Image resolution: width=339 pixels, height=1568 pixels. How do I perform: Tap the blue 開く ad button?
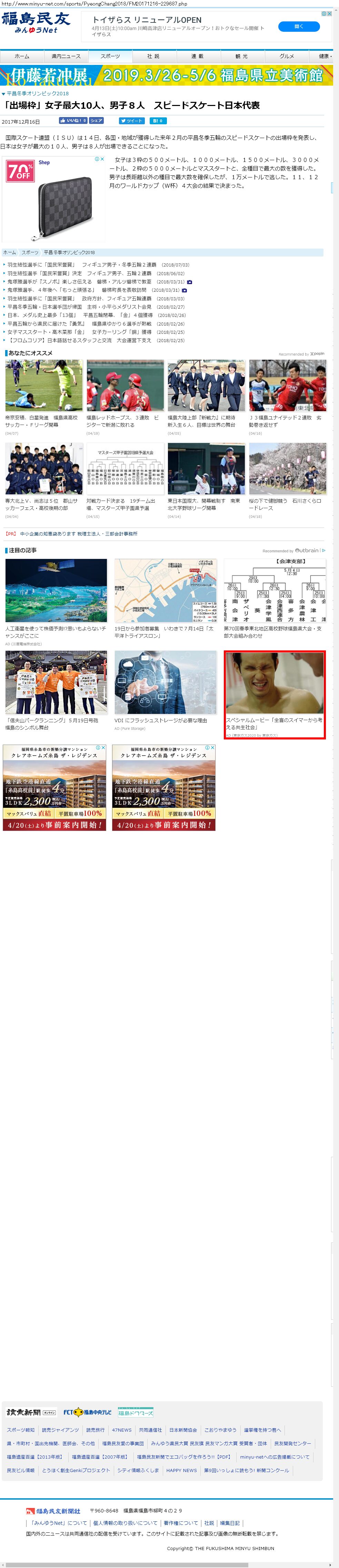pyautogui.click(x=298, y=27)
